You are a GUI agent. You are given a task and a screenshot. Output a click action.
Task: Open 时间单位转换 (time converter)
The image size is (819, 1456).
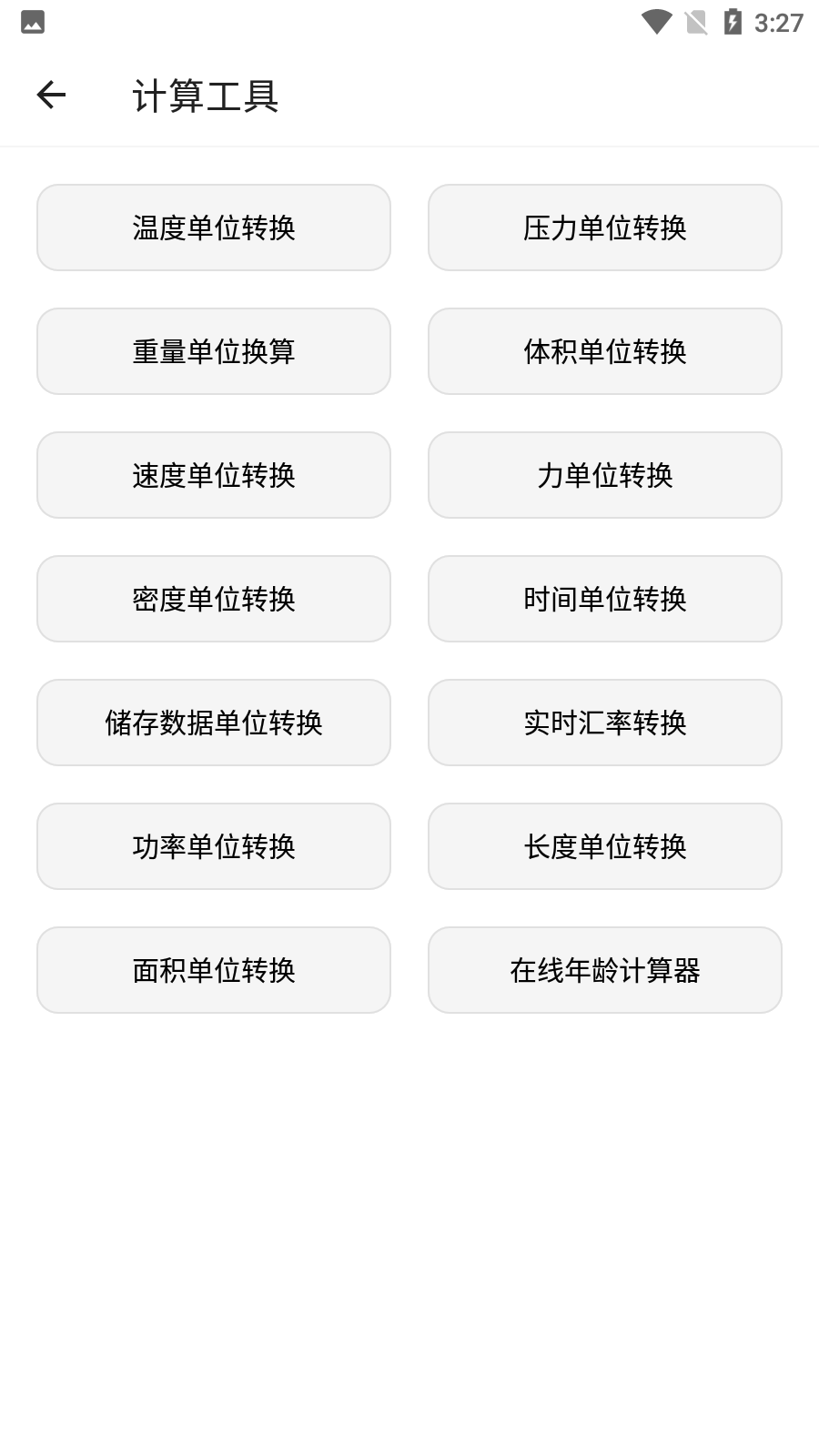[x=604, y=599]
